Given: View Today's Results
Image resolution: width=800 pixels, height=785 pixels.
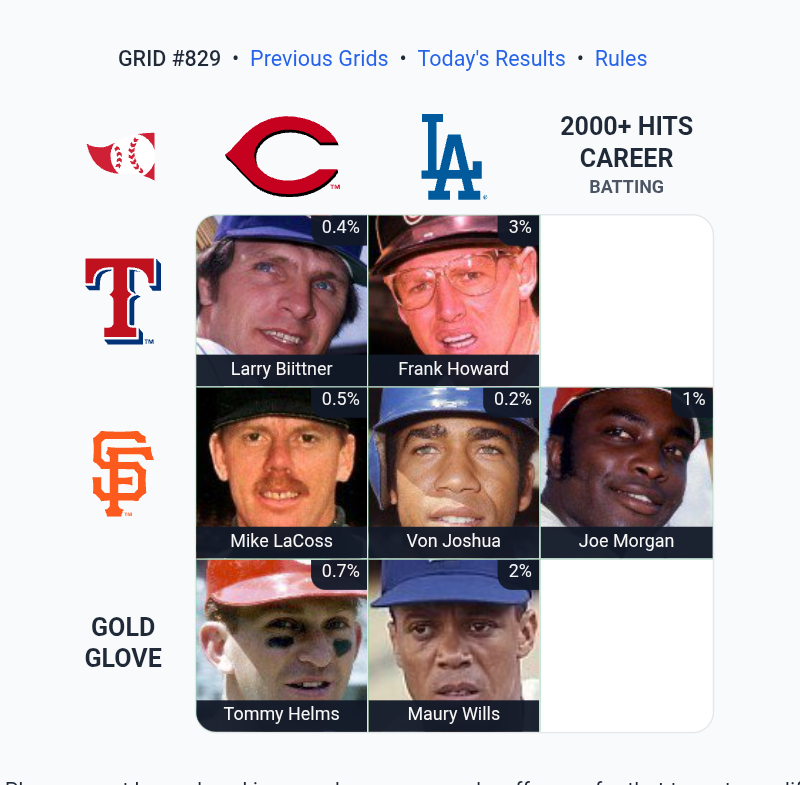Looking at the screenshot, I should [x=491, y=59].
